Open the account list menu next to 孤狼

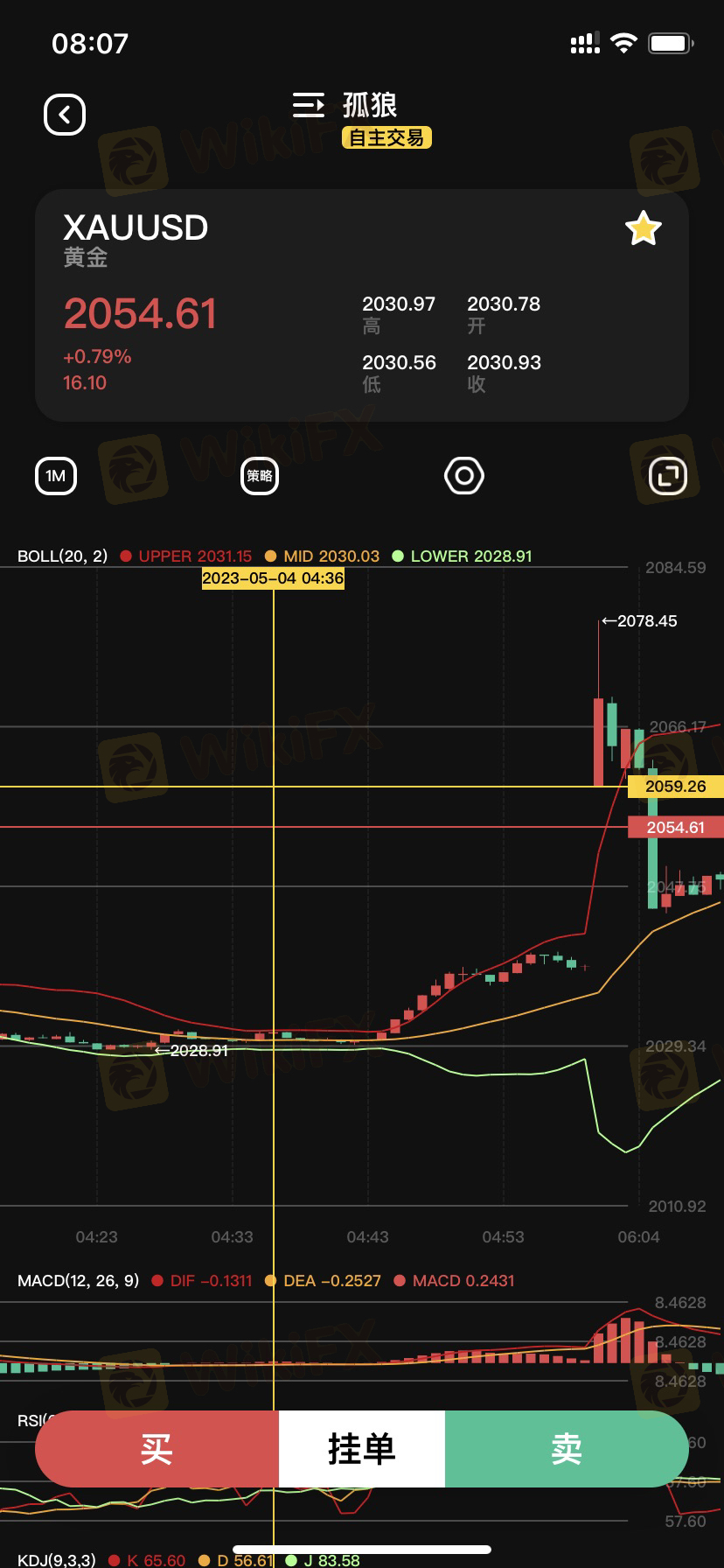click(x=309, y=105)
